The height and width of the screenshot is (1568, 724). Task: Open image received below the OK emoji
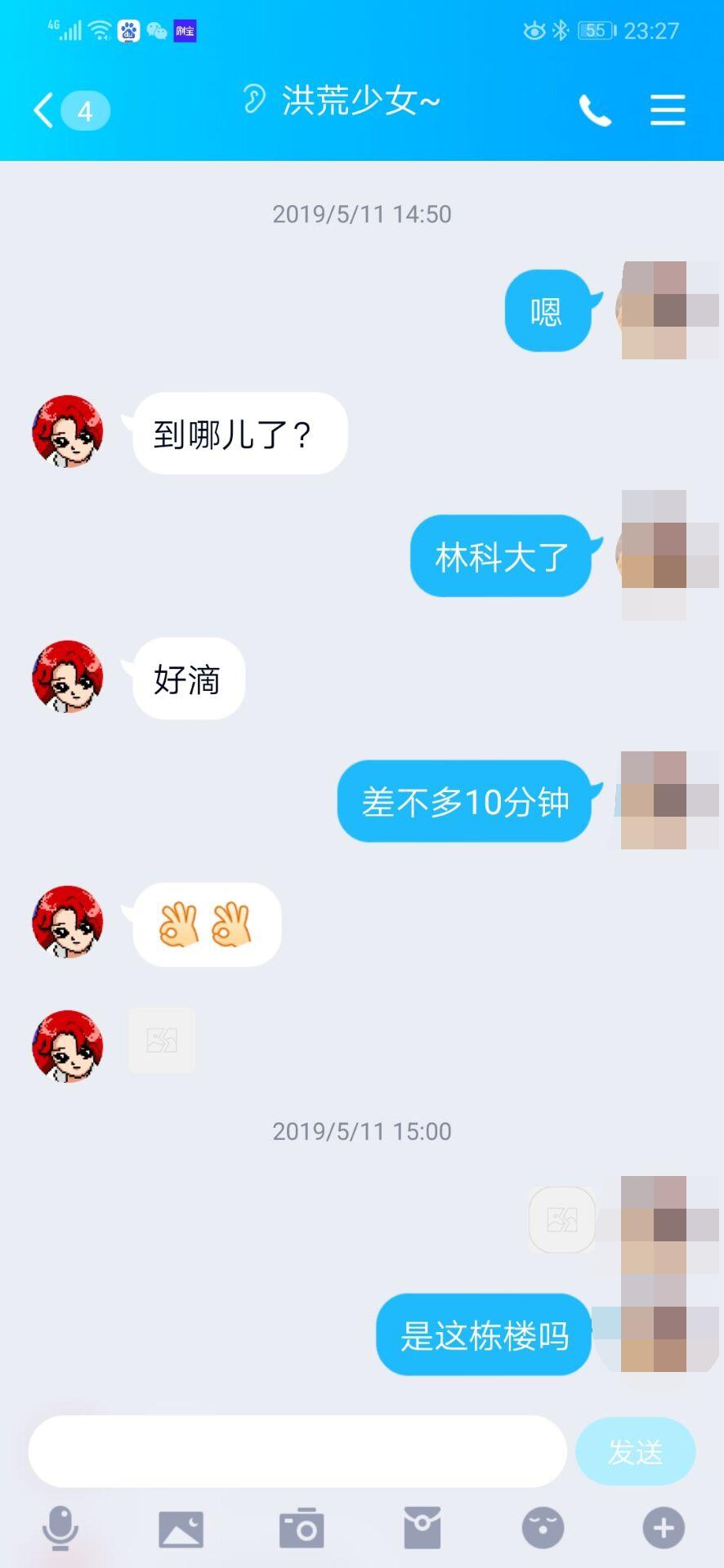click(x=162, y=1040)
